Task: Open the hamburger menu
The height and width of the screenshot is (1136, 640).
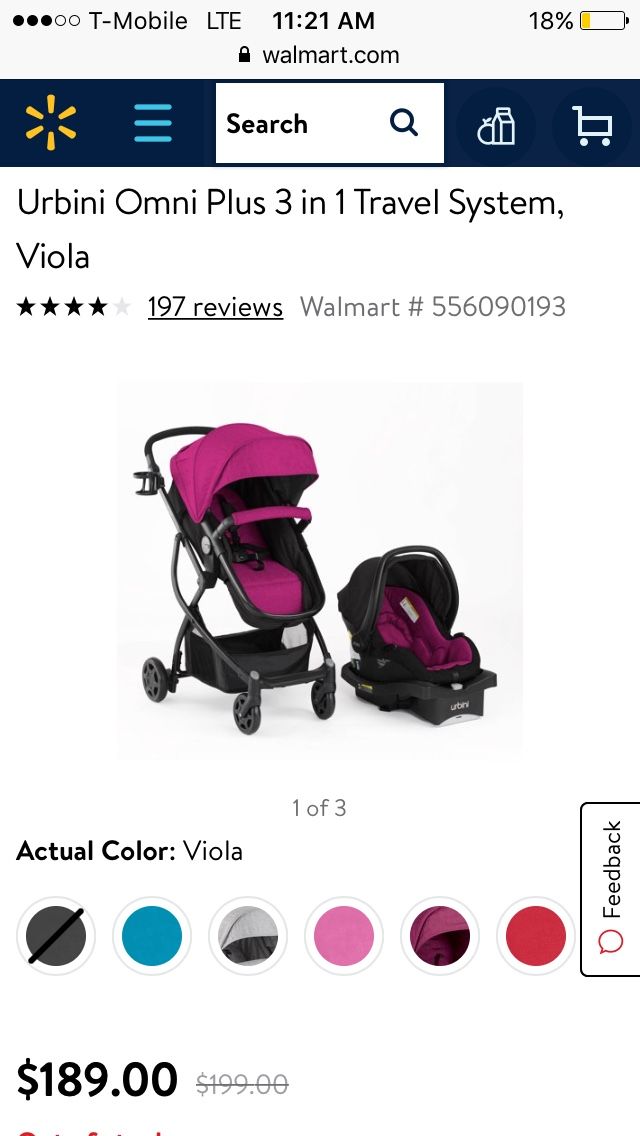Action: coord(153,123)
